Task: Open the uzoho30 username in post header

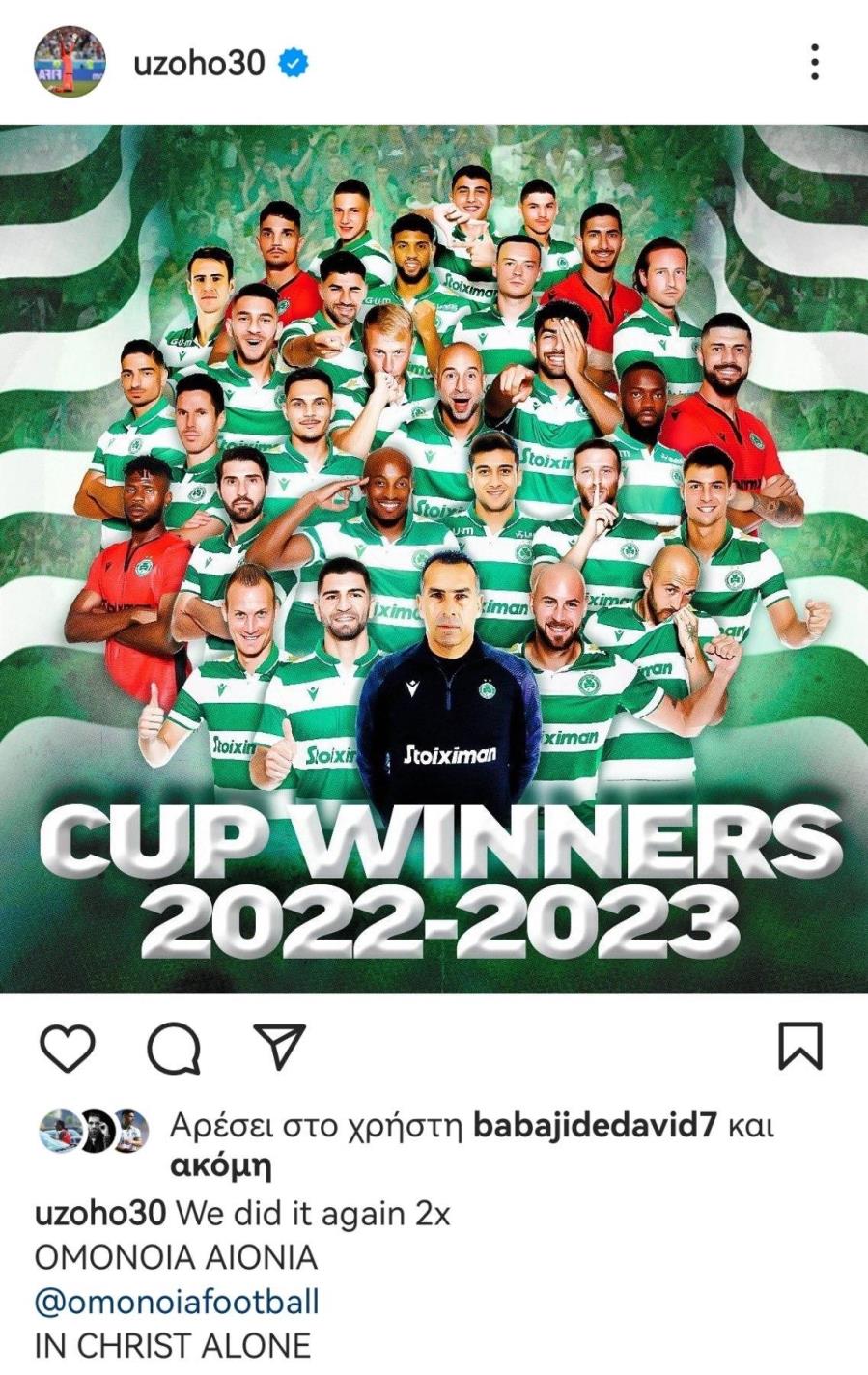Action: [199, 64]
